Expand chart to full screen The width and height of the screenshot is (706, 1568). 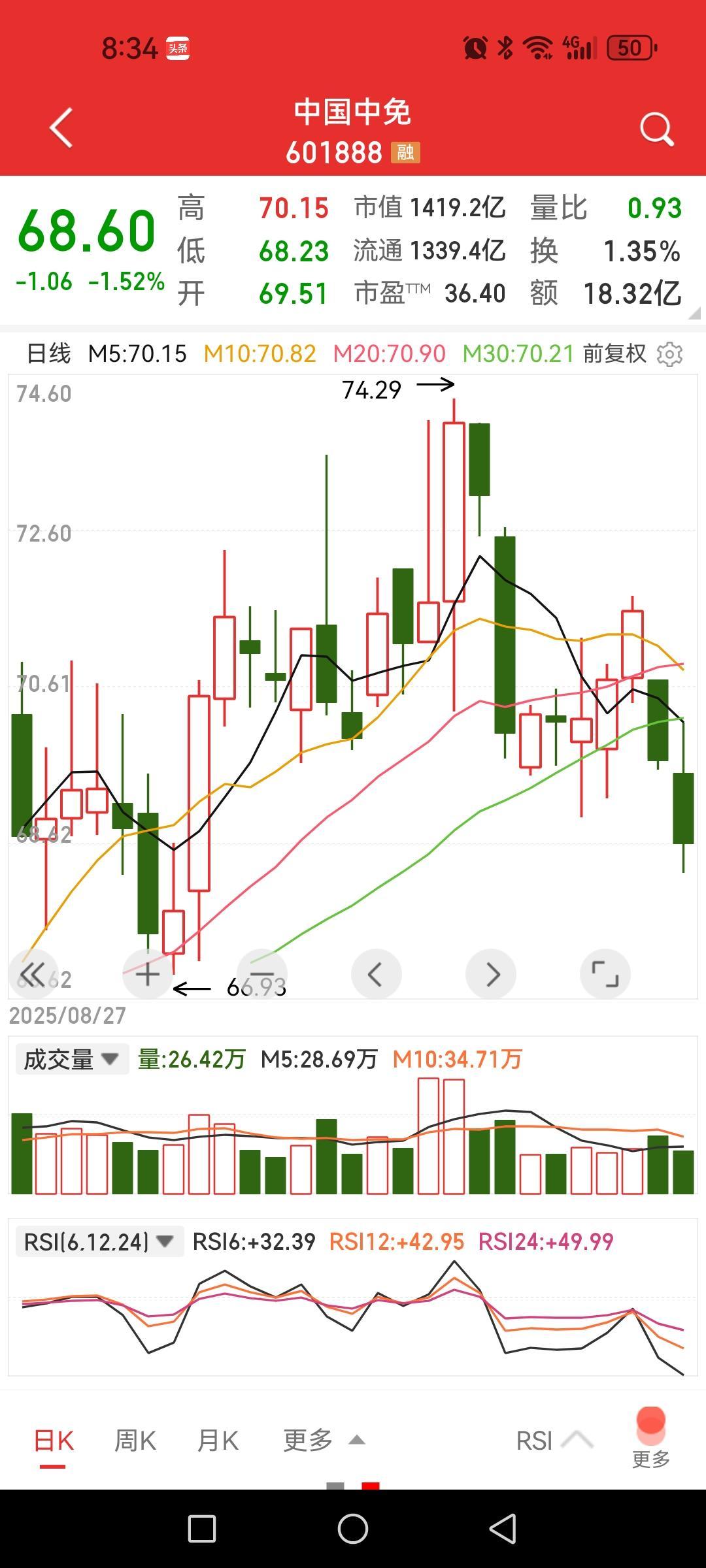[605, 974]
